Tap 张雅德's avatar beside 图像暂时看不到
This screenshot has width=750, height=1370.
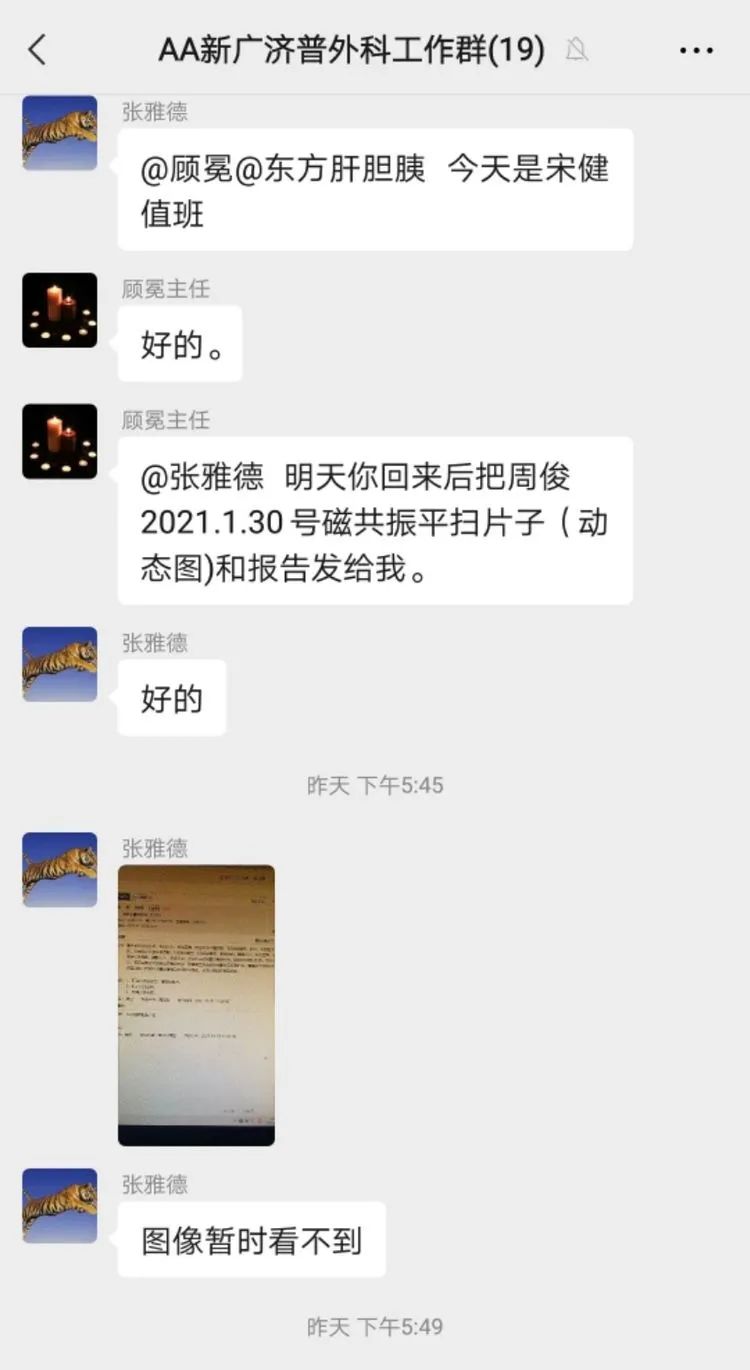tap(60, 1205)
